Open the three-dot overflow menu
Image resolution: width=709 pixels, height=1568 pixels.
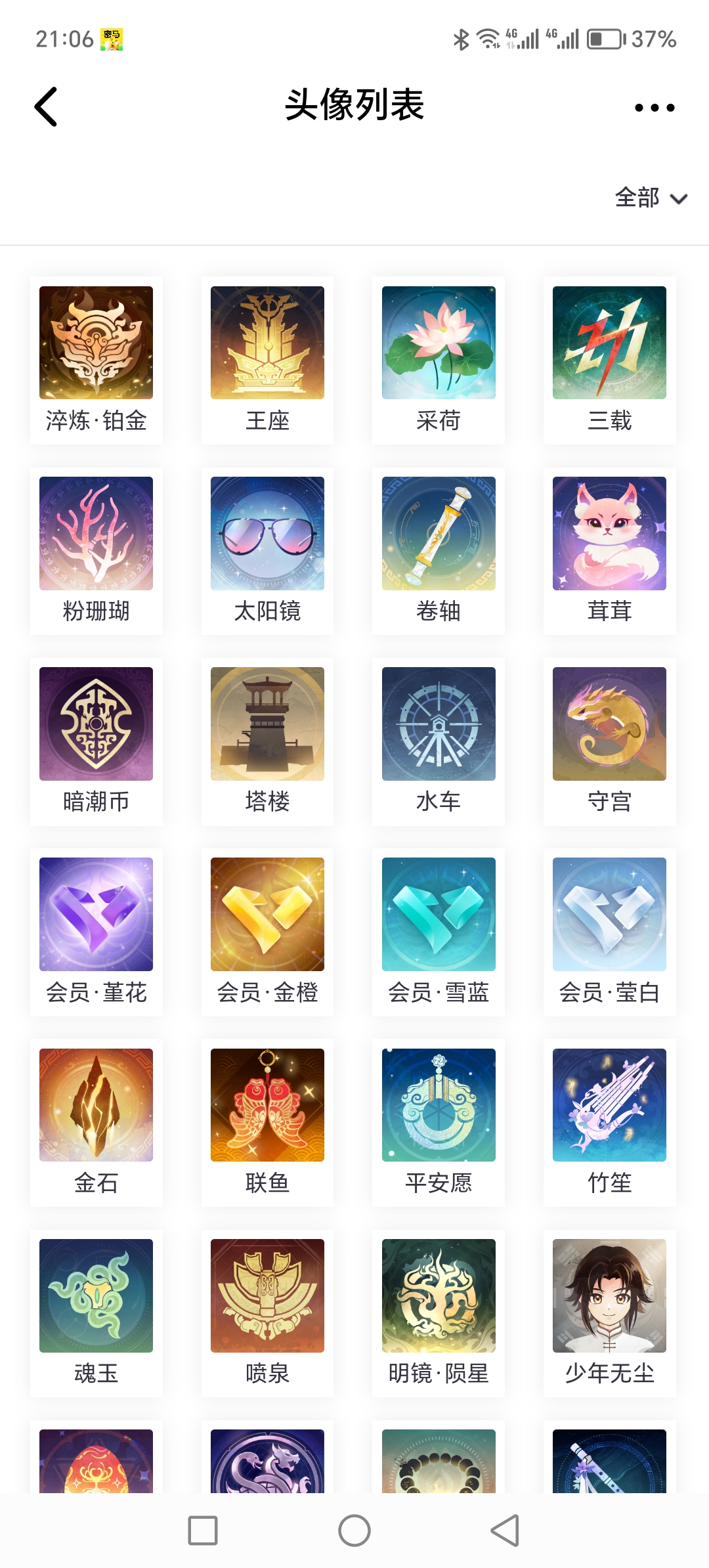pos(654,108)
